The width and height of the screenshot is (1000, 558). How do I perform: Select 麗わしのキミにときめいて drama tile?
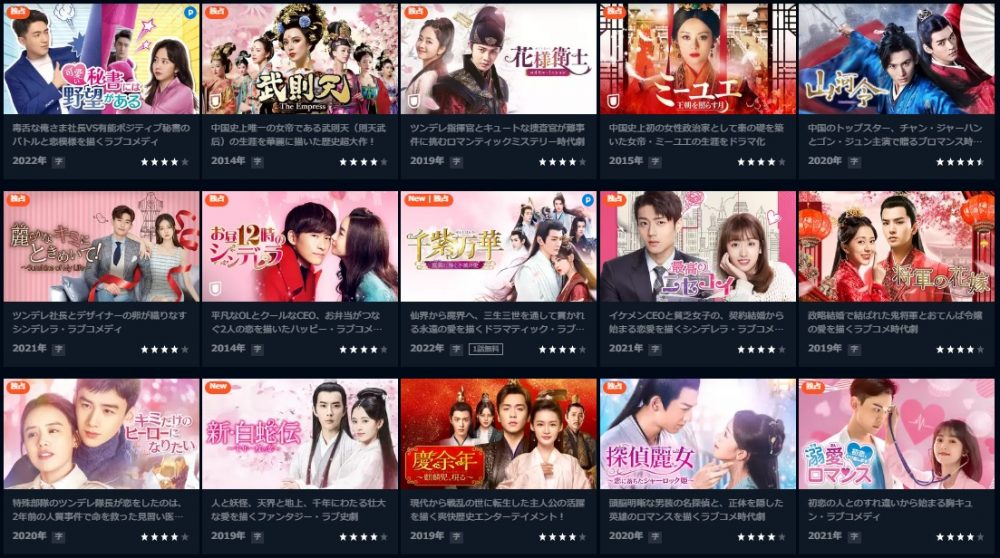tap(100, 247)
